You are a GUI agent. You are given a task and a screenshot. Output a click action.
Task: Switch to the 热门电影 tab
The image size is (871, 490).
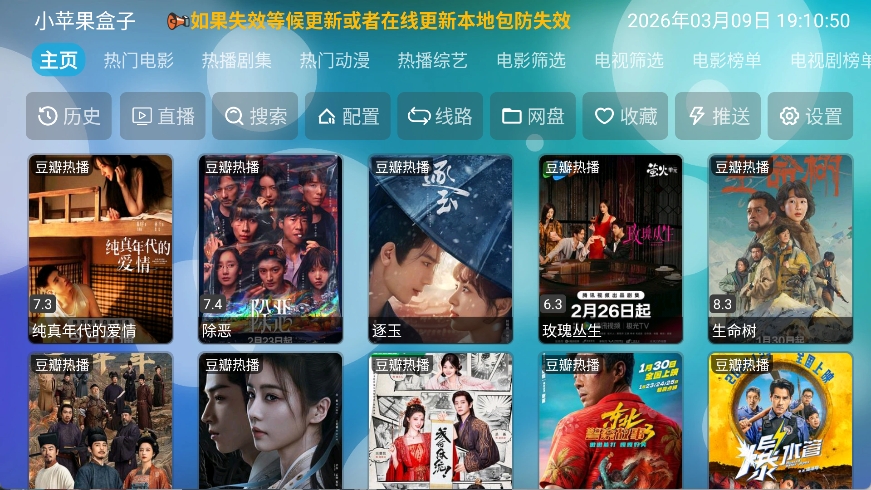coord(138,60)
